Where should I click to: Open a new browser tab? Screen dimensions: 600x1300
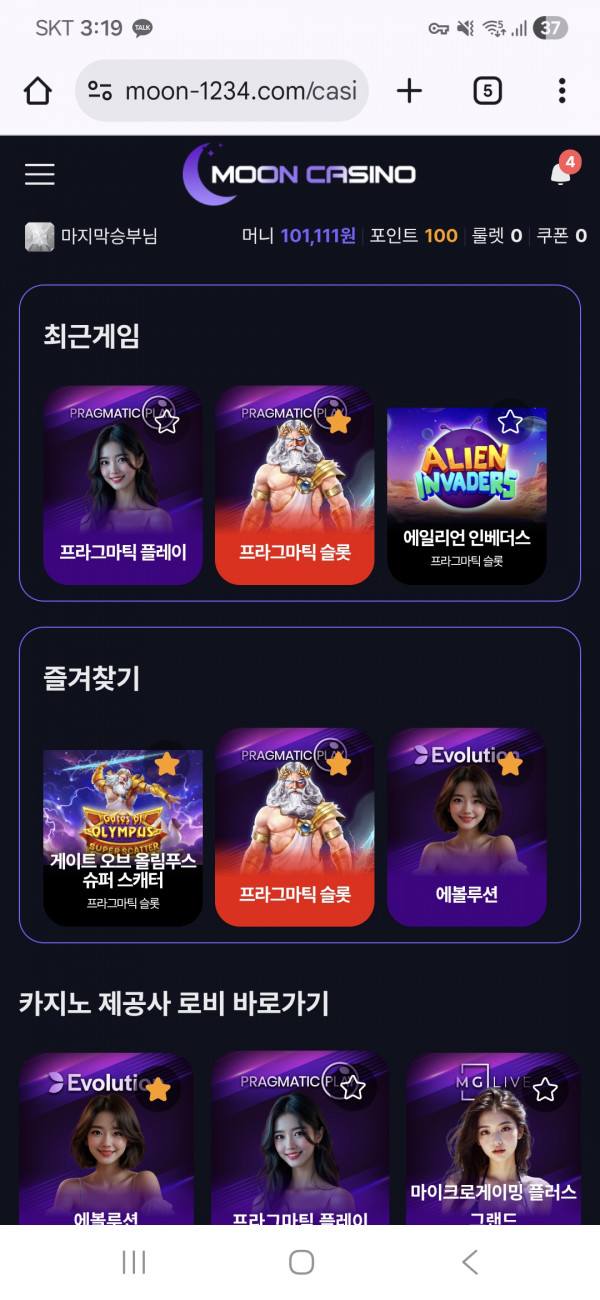coord(409,91)
